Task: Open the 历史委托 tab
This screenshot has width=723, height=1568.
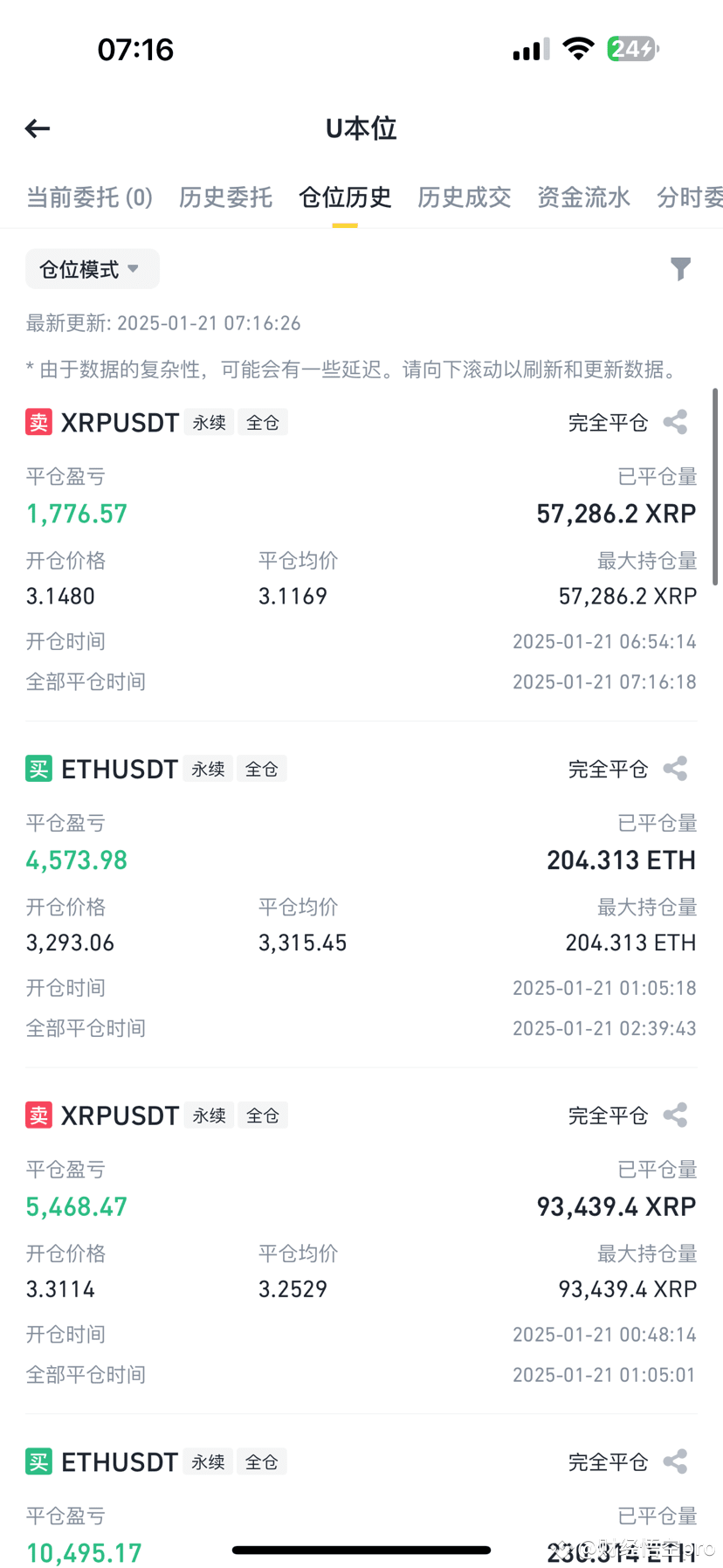Action: [x=225, y=197]
